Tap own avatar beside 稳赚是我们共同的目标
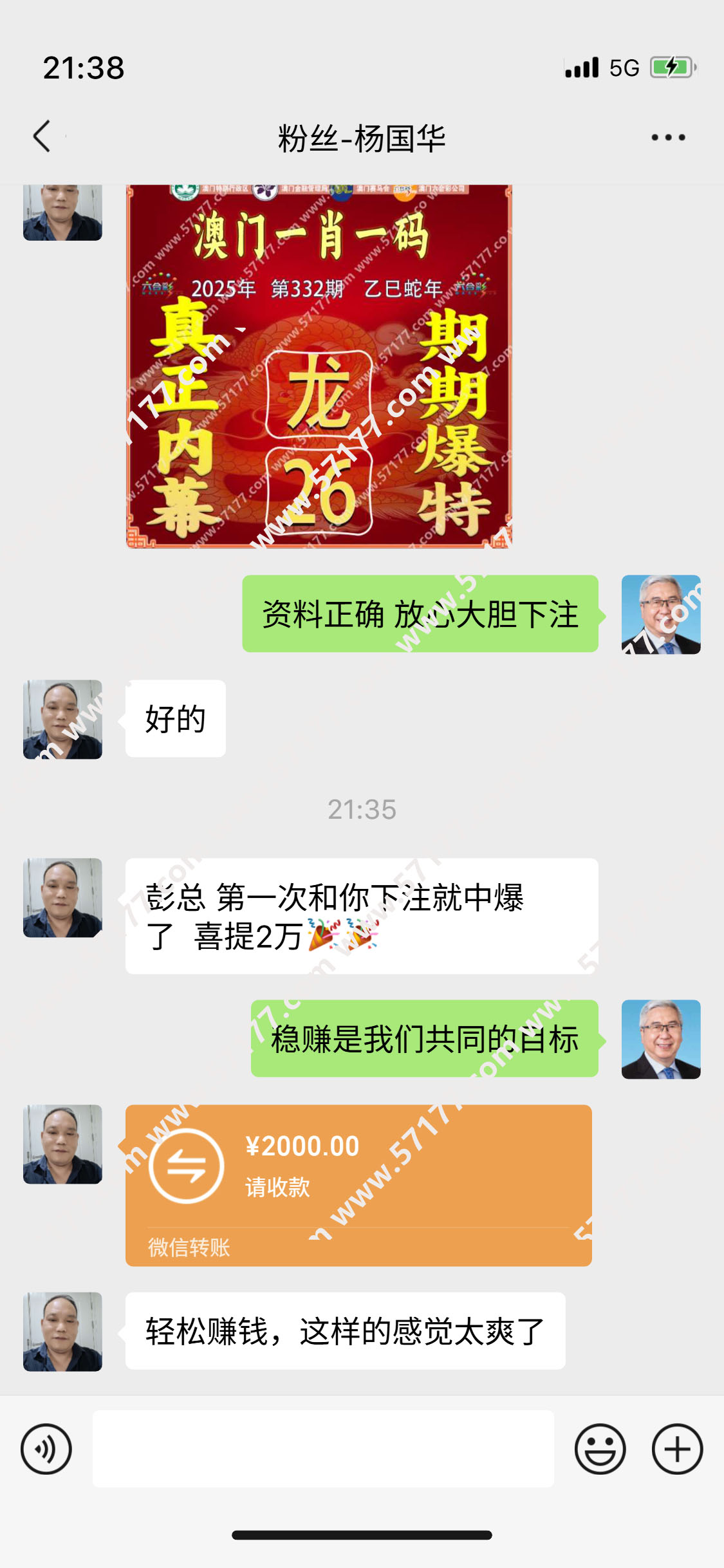This screenshot has width=724, height=1568. [660, 1039]
